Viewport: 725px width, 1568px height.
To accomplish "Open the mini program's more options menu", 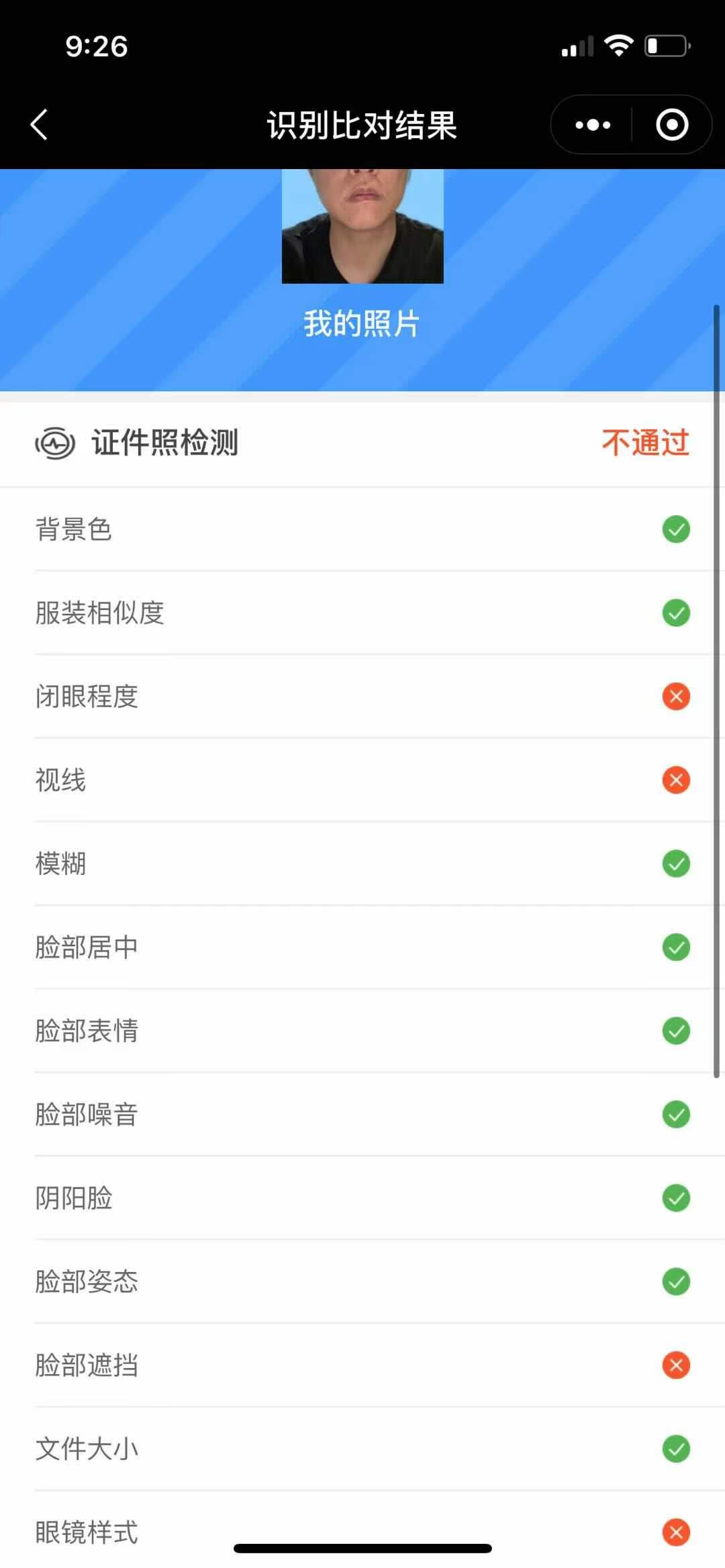I will [x=593, y=125].
